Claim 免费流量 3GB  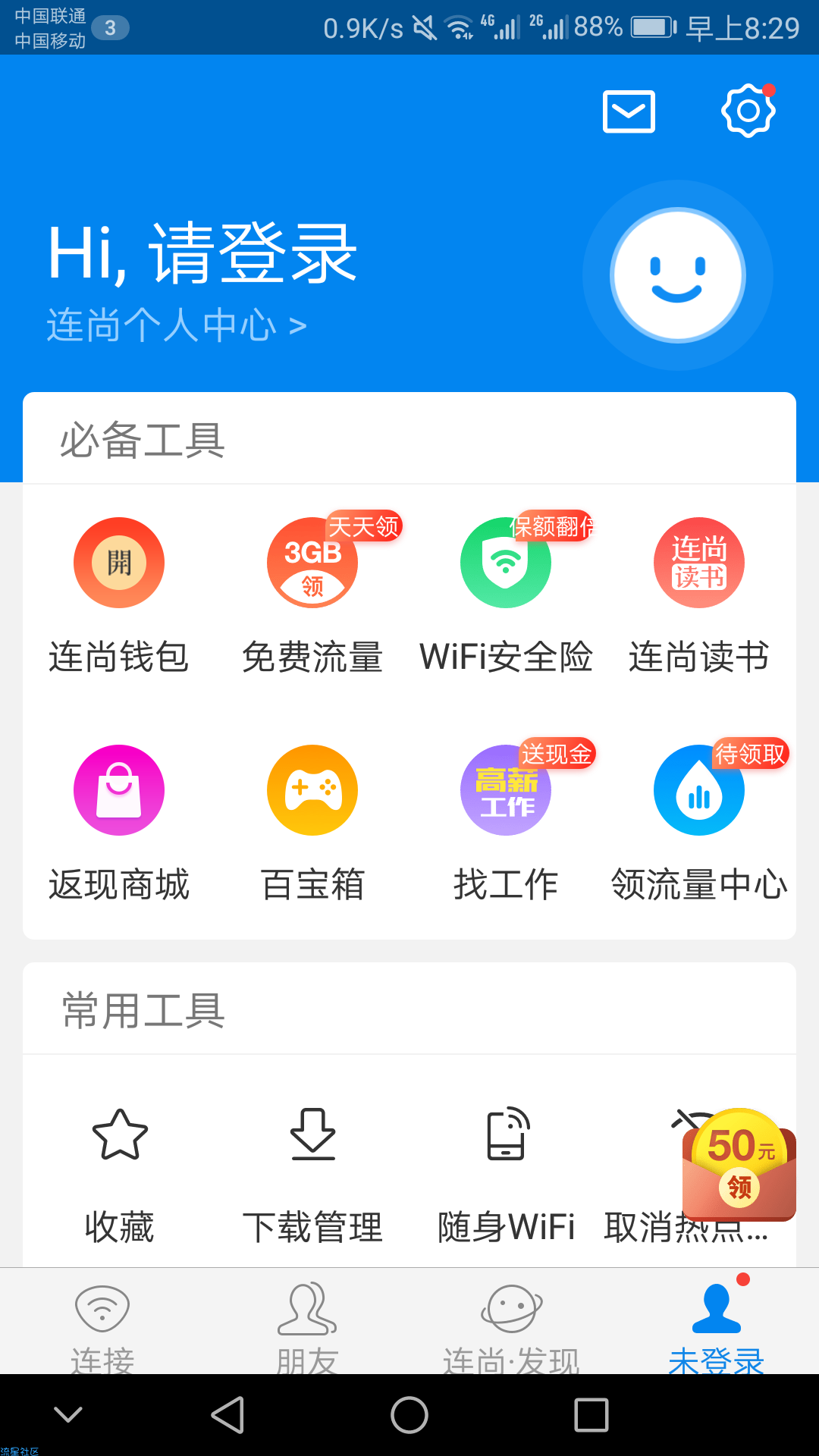click(312, 595)
